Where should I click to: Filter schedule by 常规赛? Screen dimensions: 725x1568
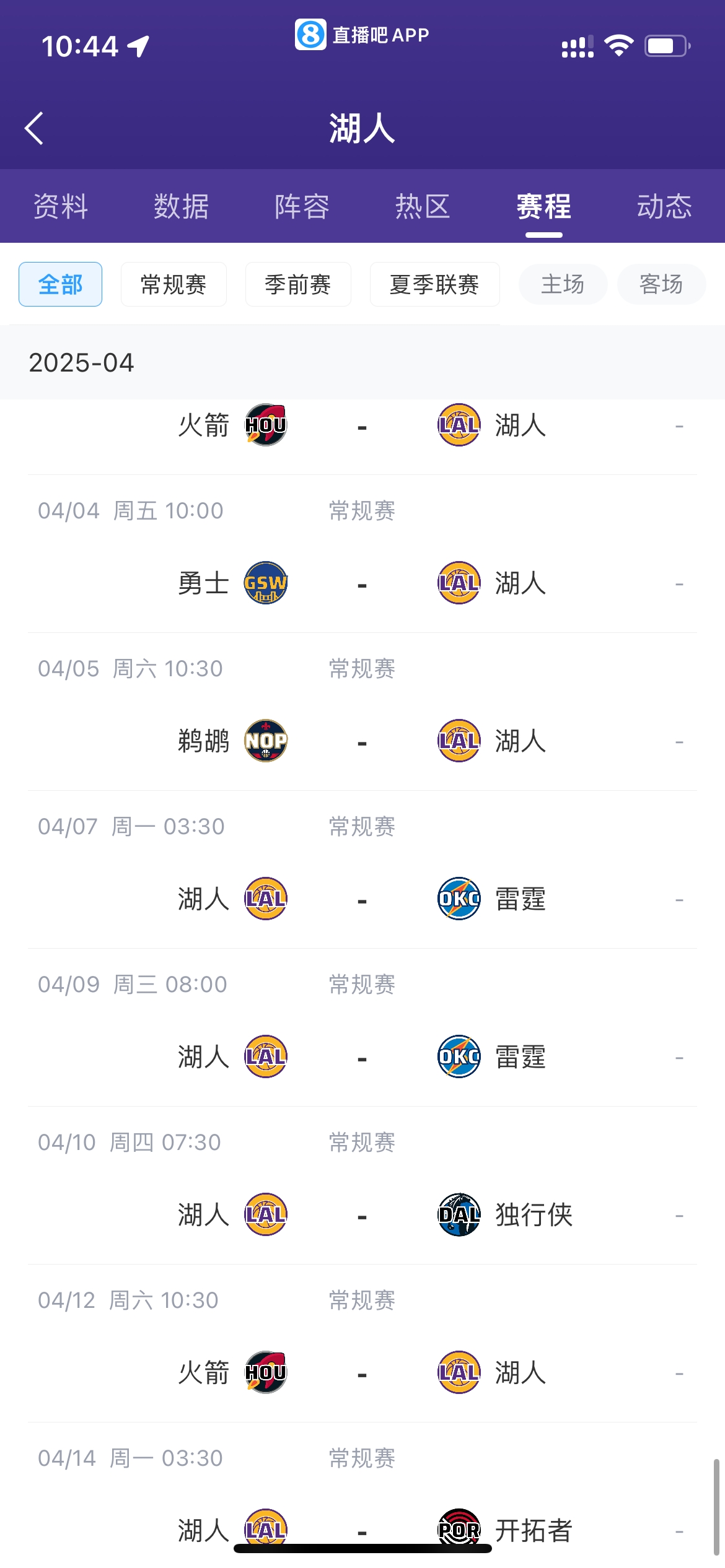point(174,284)
